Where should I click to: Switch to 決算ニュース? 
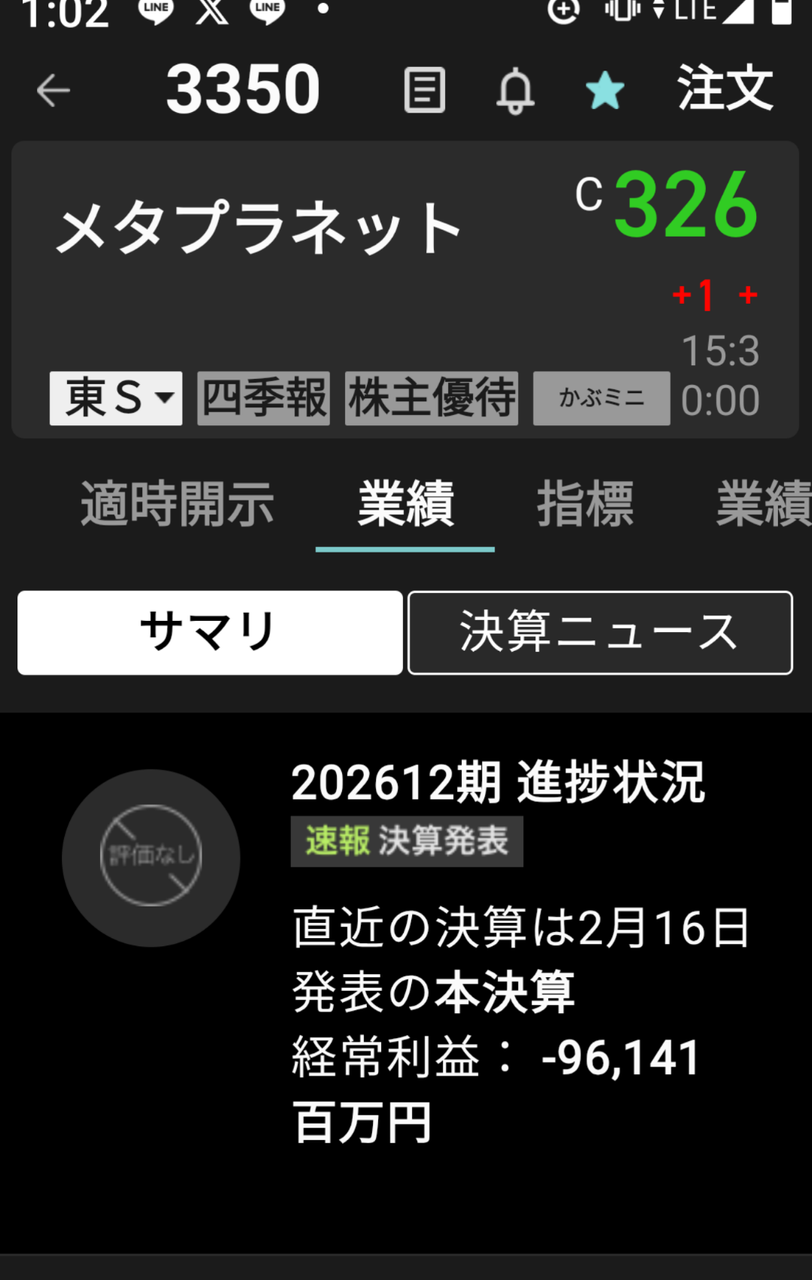[x=599, y=633]
